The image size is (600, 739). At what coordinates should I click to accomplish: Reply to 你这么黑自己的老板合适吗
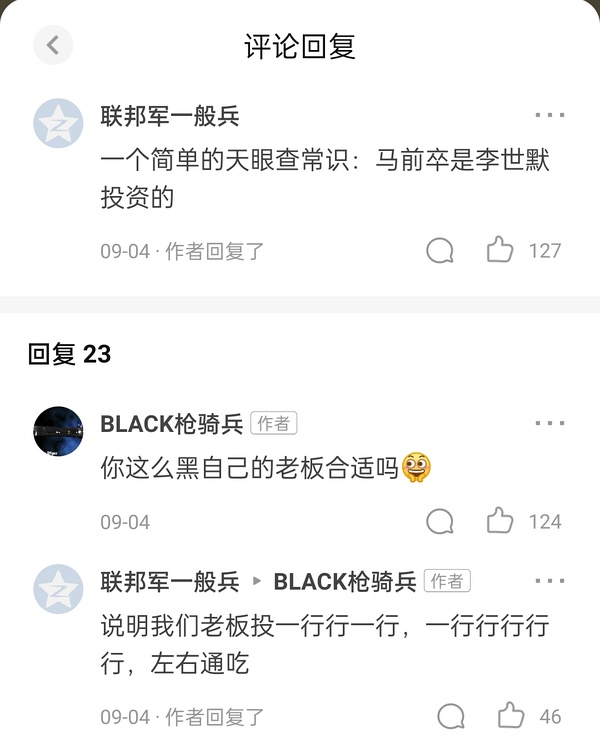coord(440,521)
